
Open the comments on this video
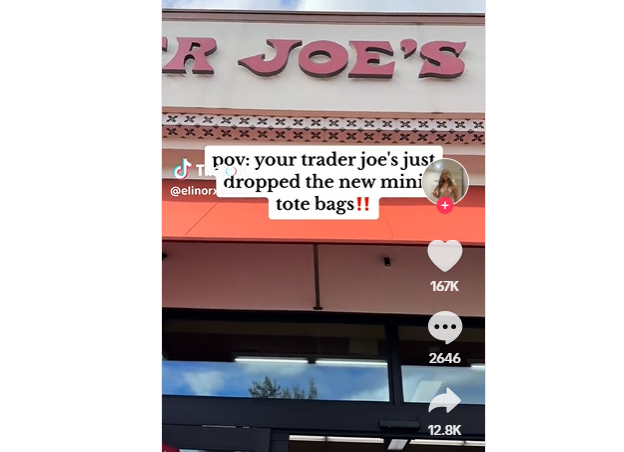[x=445, y=327]
